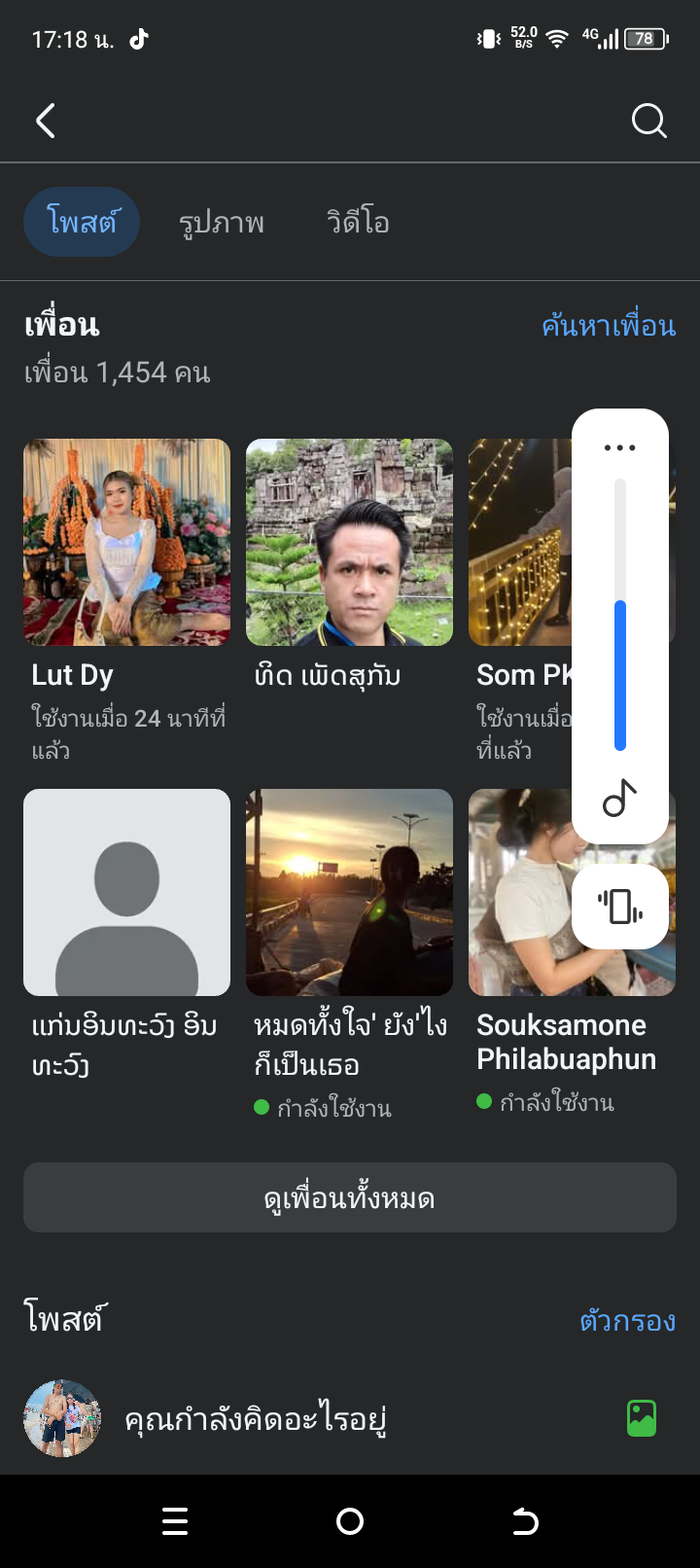The height and width of the screenshot is (1568, 700).
Task: Open หมดทั้งใจ' ยัง'ไงก็เป็นเธอ profile
Action: (349, 893)
